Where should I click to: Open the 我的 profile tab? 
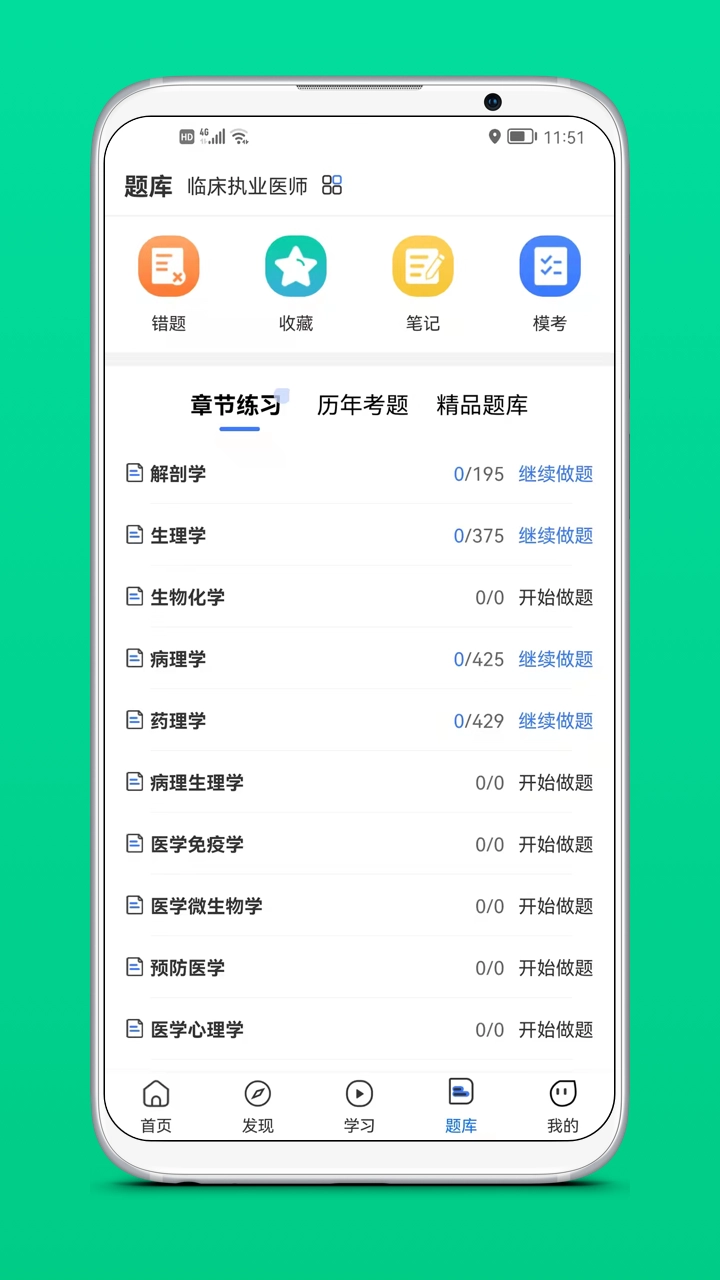point(562,1105)
